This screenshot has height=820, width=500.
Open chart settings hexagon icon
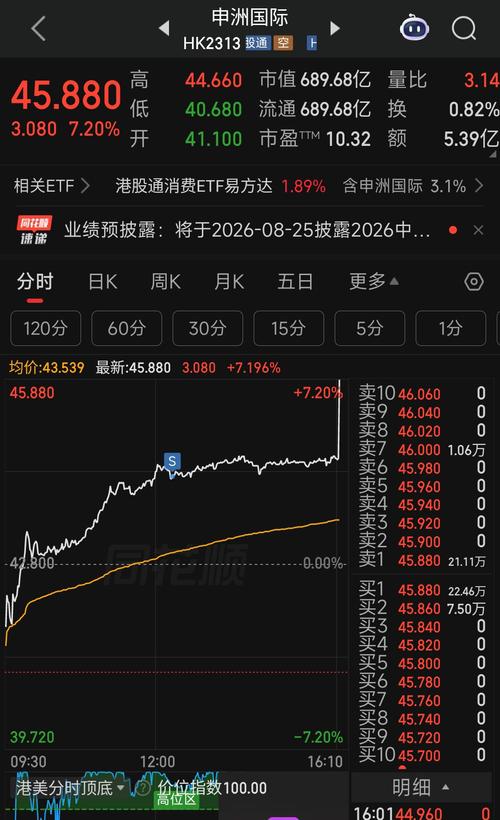tap(474, 282)
